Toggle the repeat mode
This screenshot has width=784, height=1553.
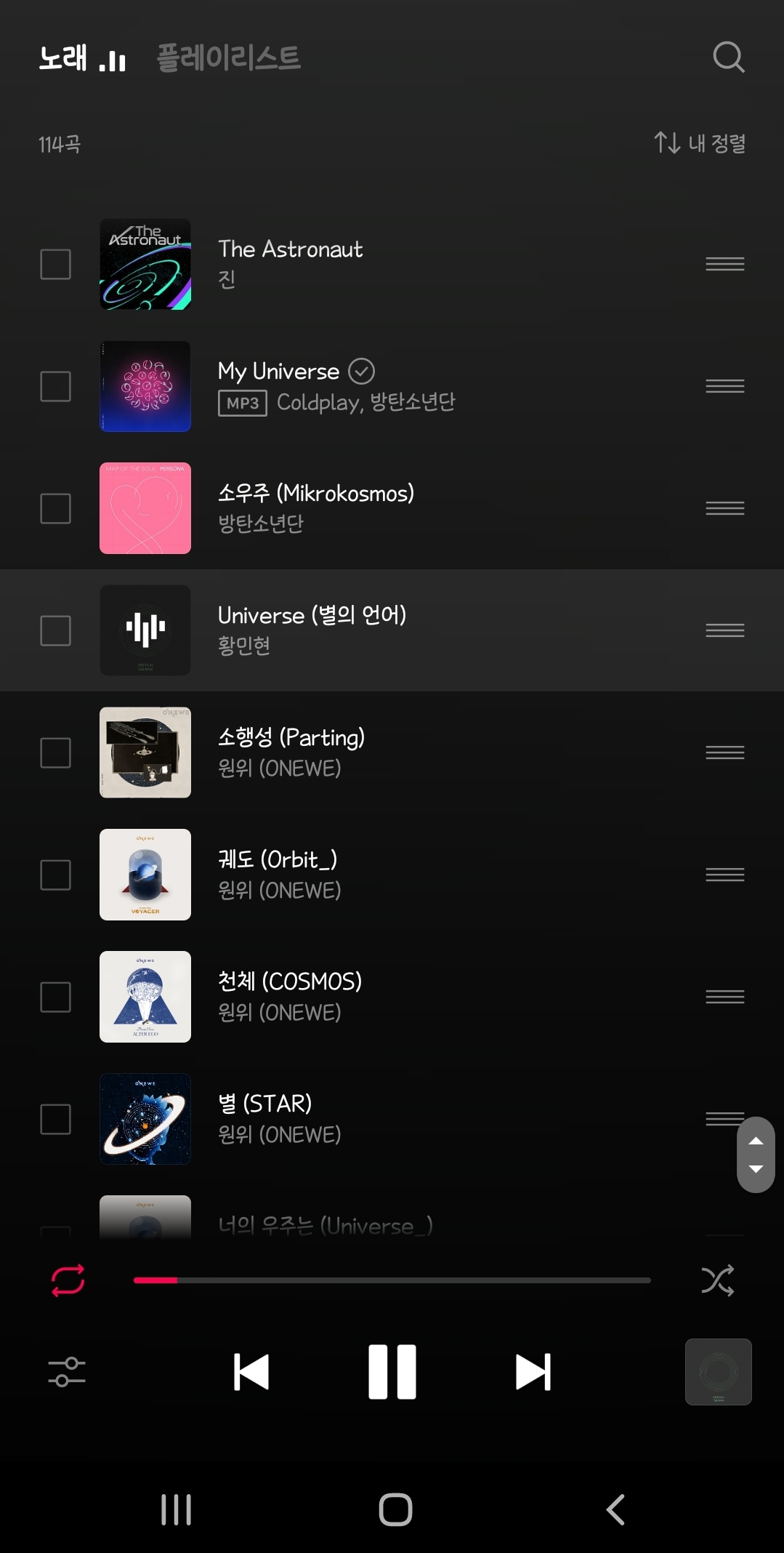(x=68, y=1280)
